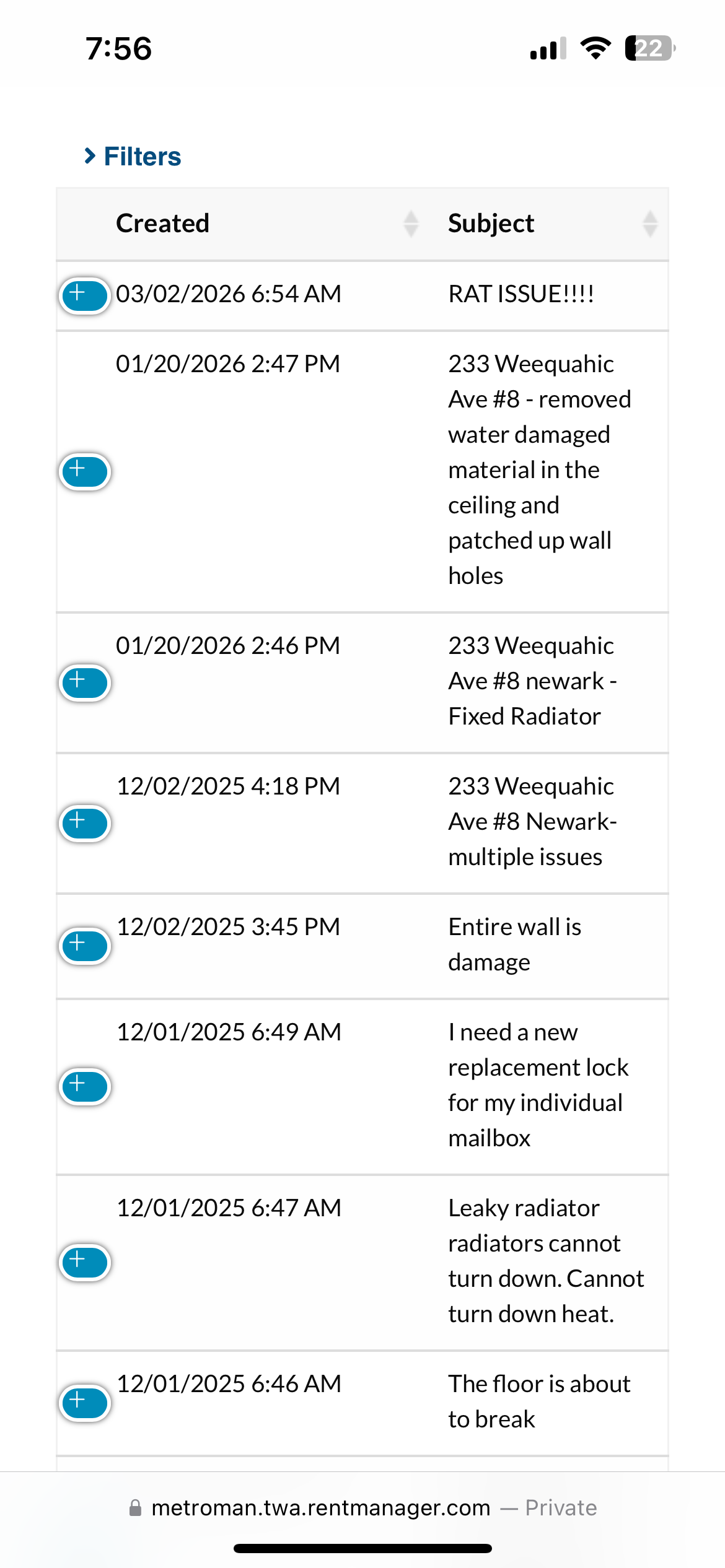Expand the Newark- multiple issues row
Viewport: 725px width, 1568px height.
click(85, 823)
